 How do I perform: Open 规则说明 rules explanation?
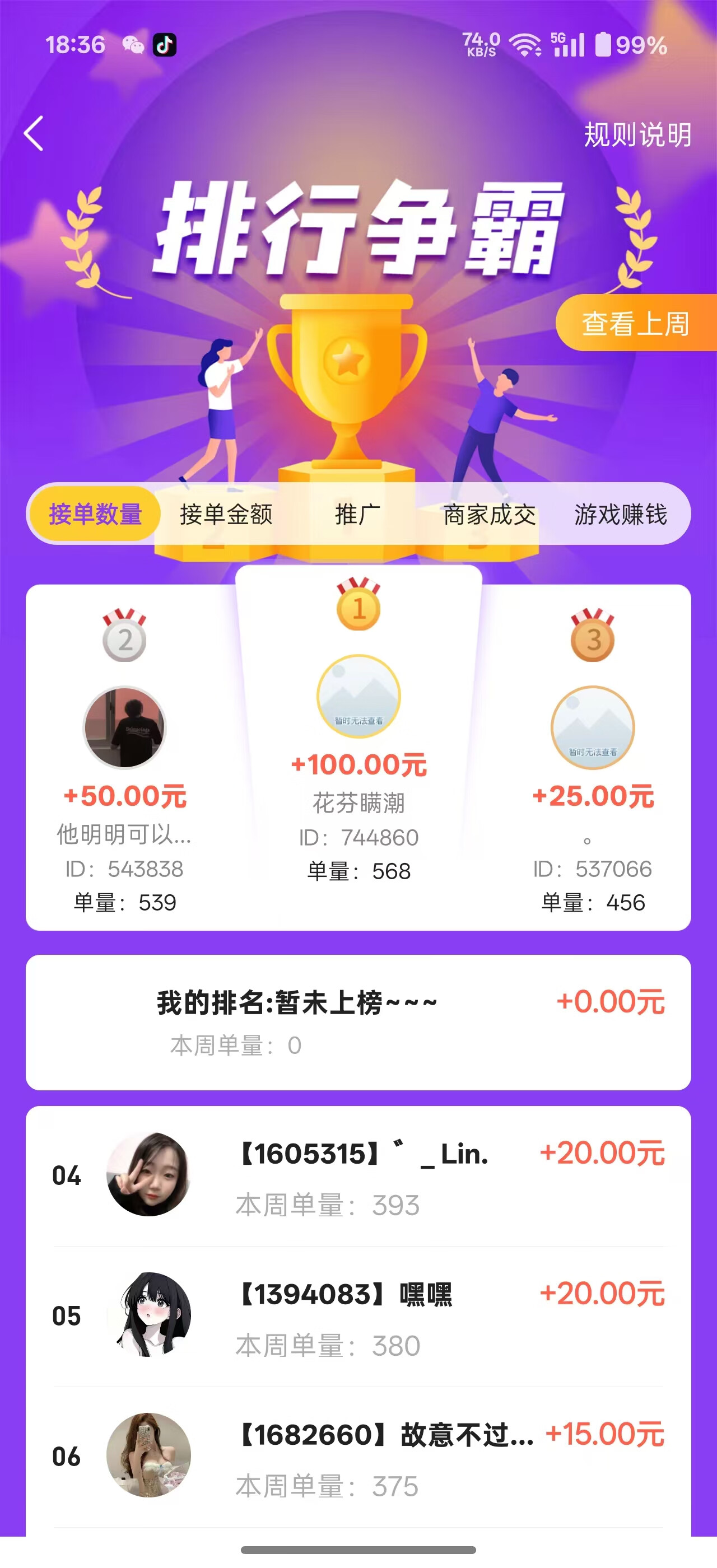click(x=637, y=134)
